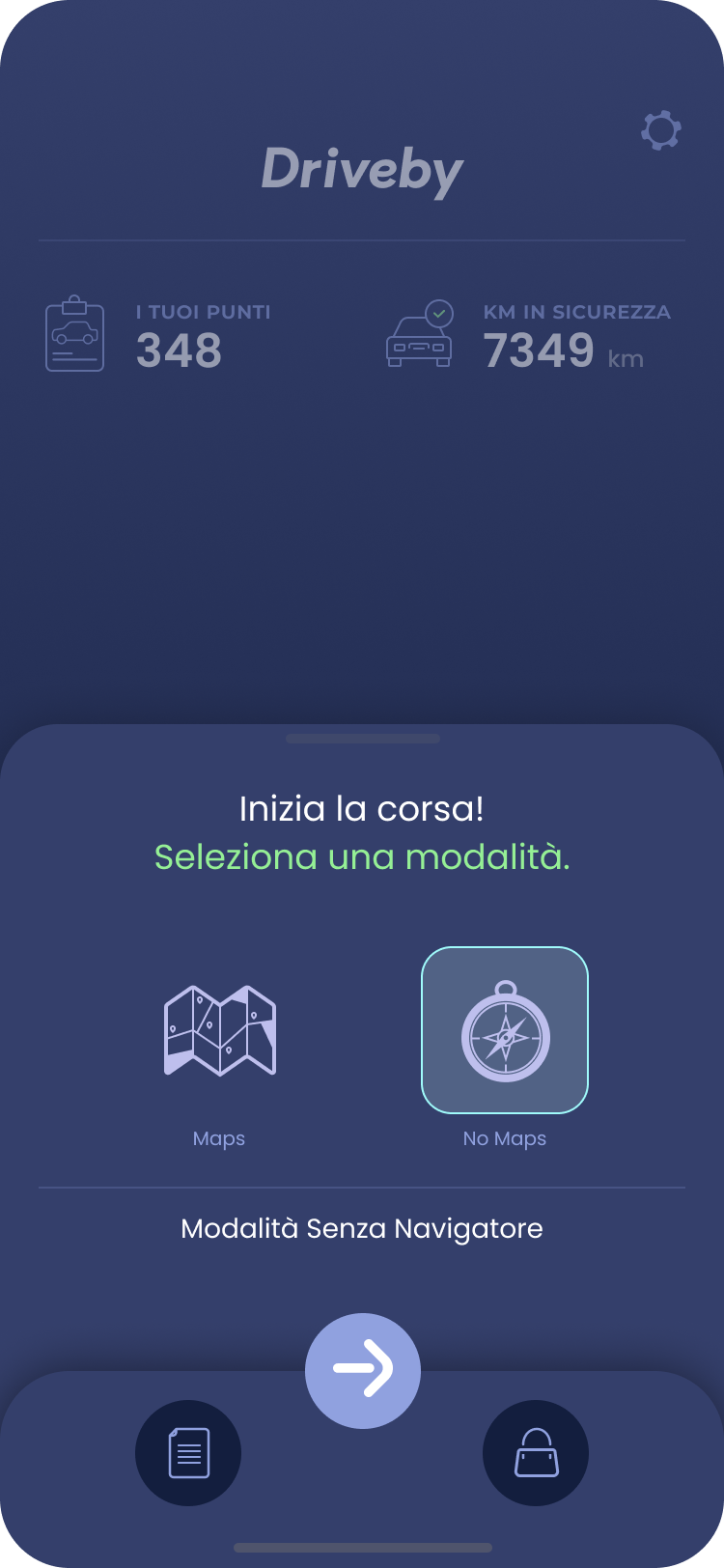724x1568 pixels.
Task: Open settings via the gear icon
Action: point(661,129)
